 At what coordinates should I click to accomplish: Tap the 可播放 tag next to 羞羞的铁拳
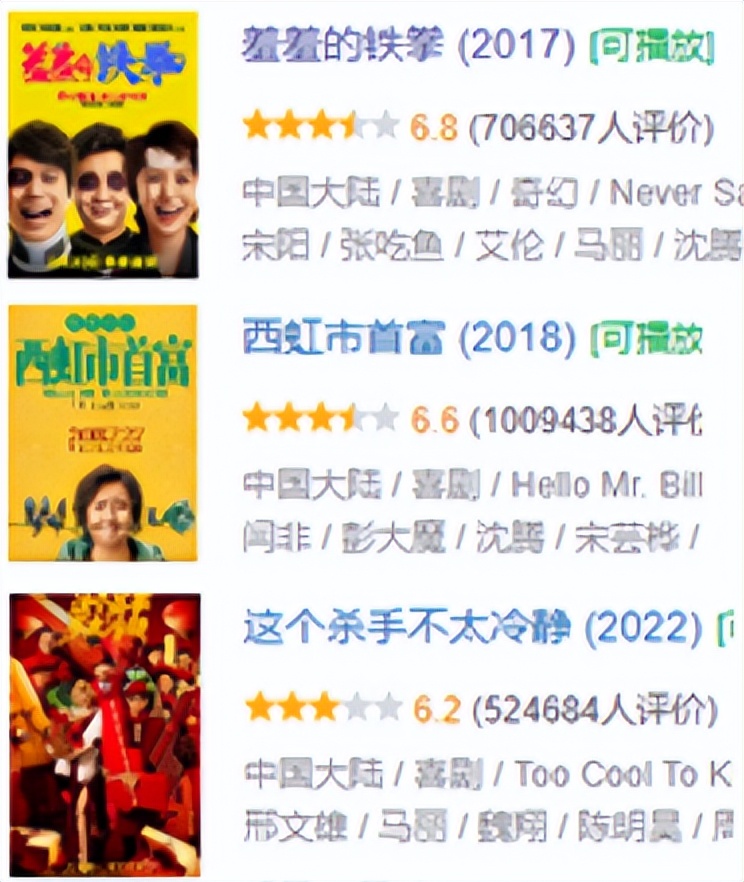651,46
